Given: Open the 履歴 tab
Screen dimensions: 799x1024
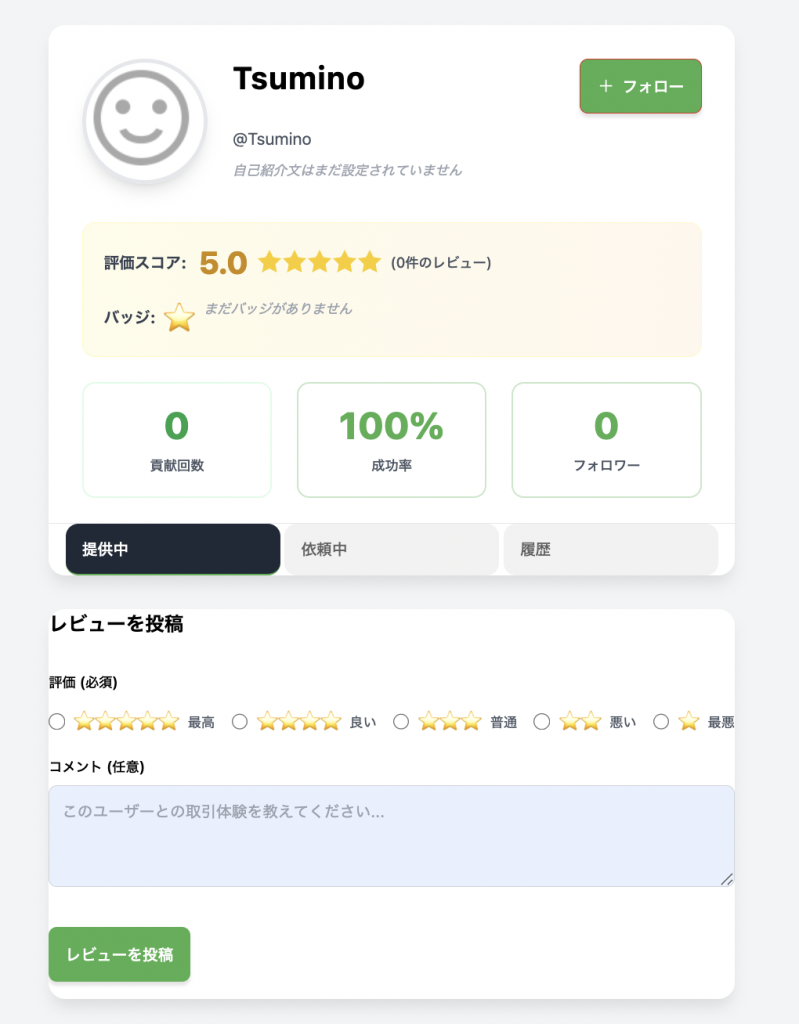Looking at the screenshot, I should (x=610, y=549).
